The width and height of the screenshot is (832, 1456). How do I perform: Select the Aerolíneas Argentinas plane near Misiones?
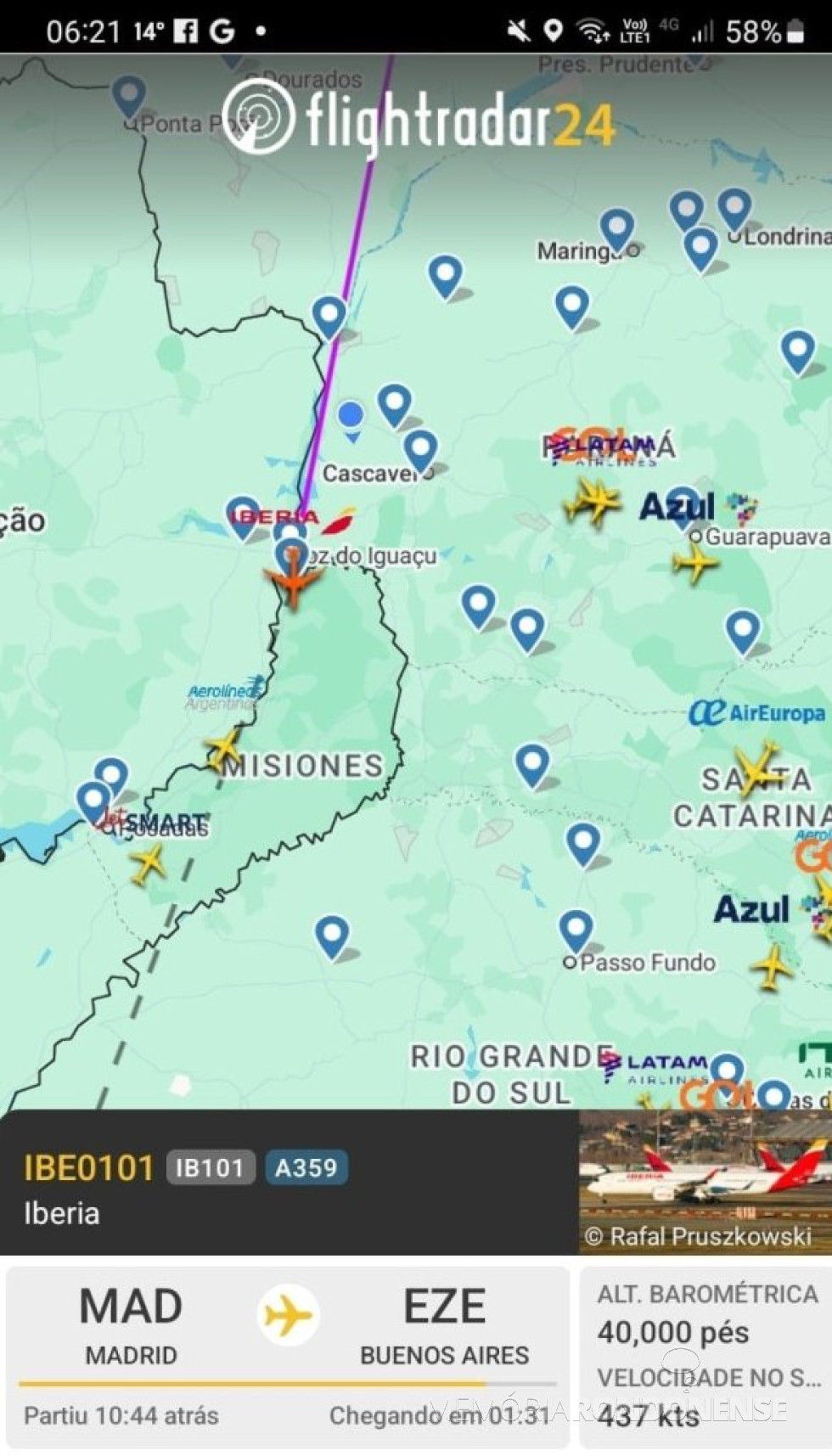[225, 749]
